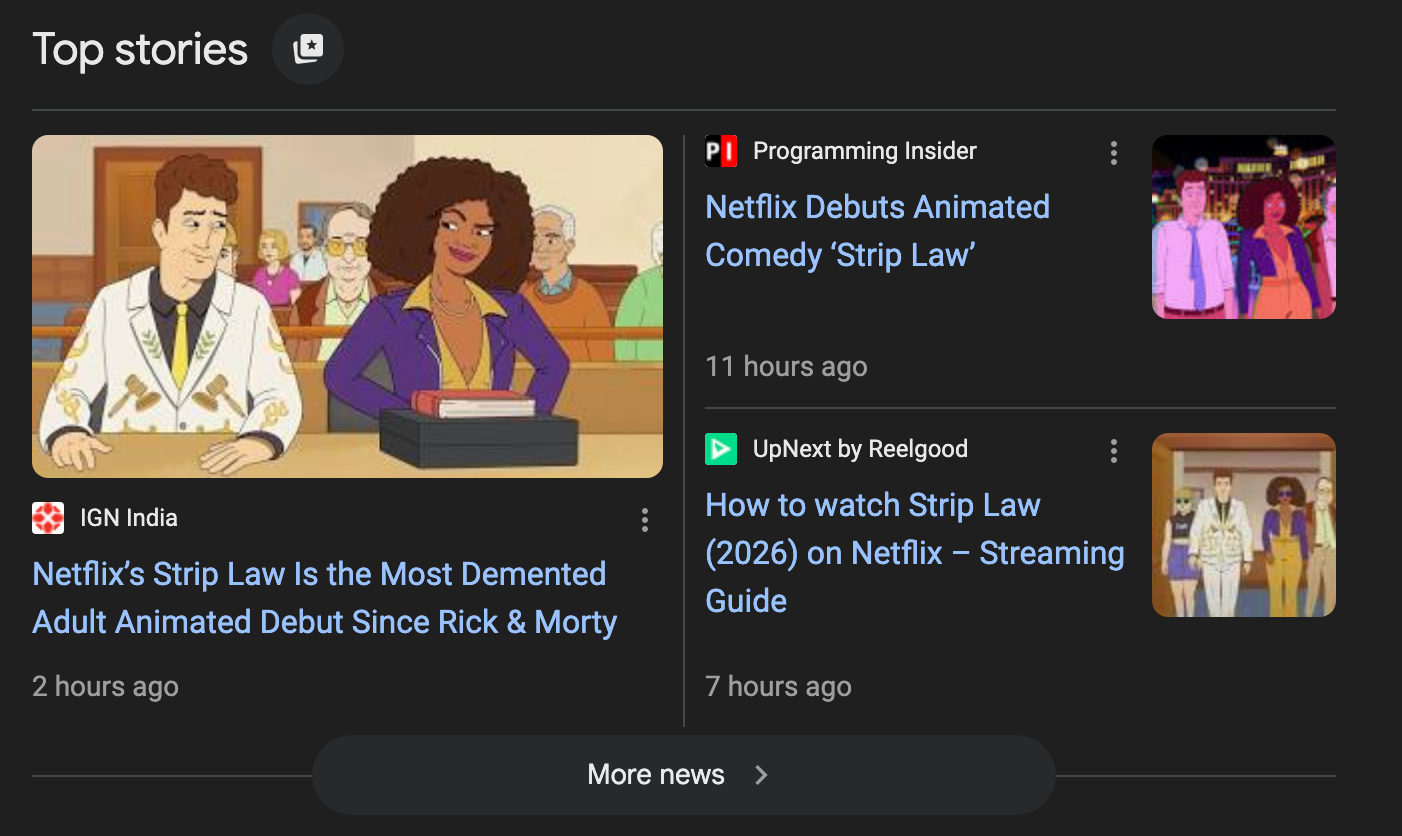The width and height of the screenshot is (1402, 836).
Task: Open the How to watch Strip Law guide
Action: 913,553
